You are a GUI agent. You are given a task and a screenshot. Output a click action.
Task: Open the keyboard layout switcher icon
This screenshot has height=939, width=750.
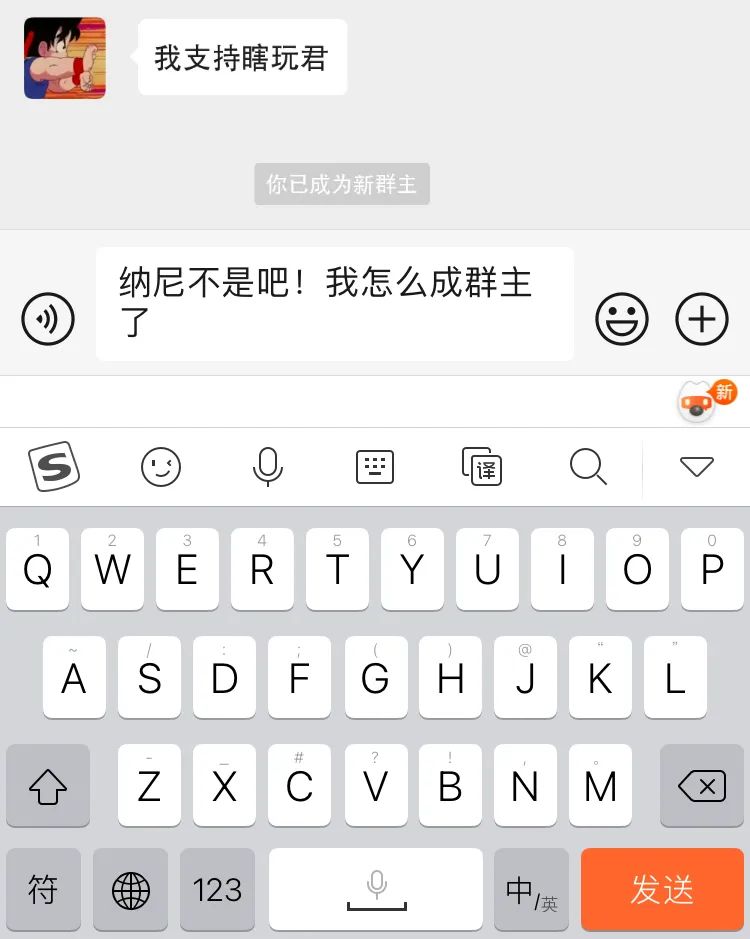[x=374, y=467]
